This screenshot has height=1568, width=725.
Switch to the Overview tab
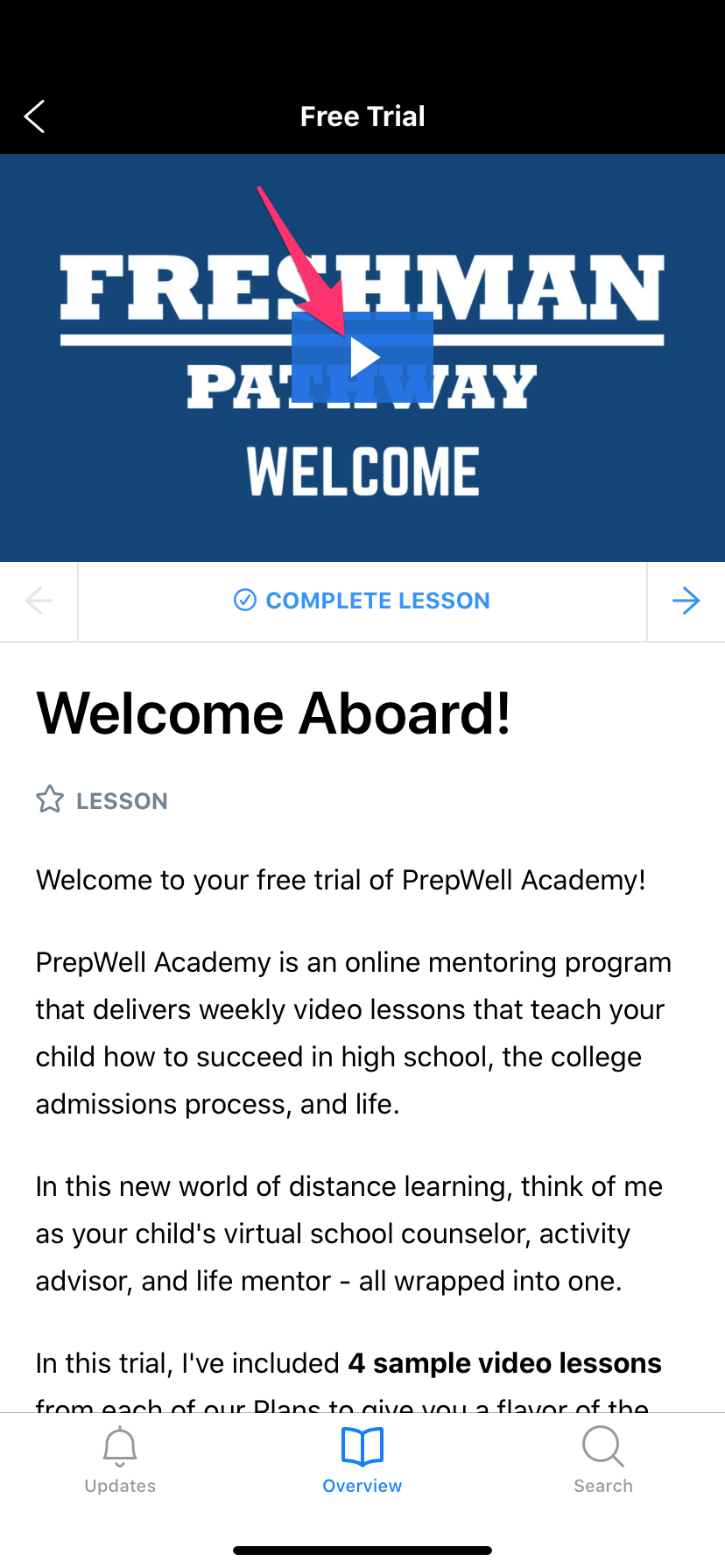click(x=362, y=1459)
